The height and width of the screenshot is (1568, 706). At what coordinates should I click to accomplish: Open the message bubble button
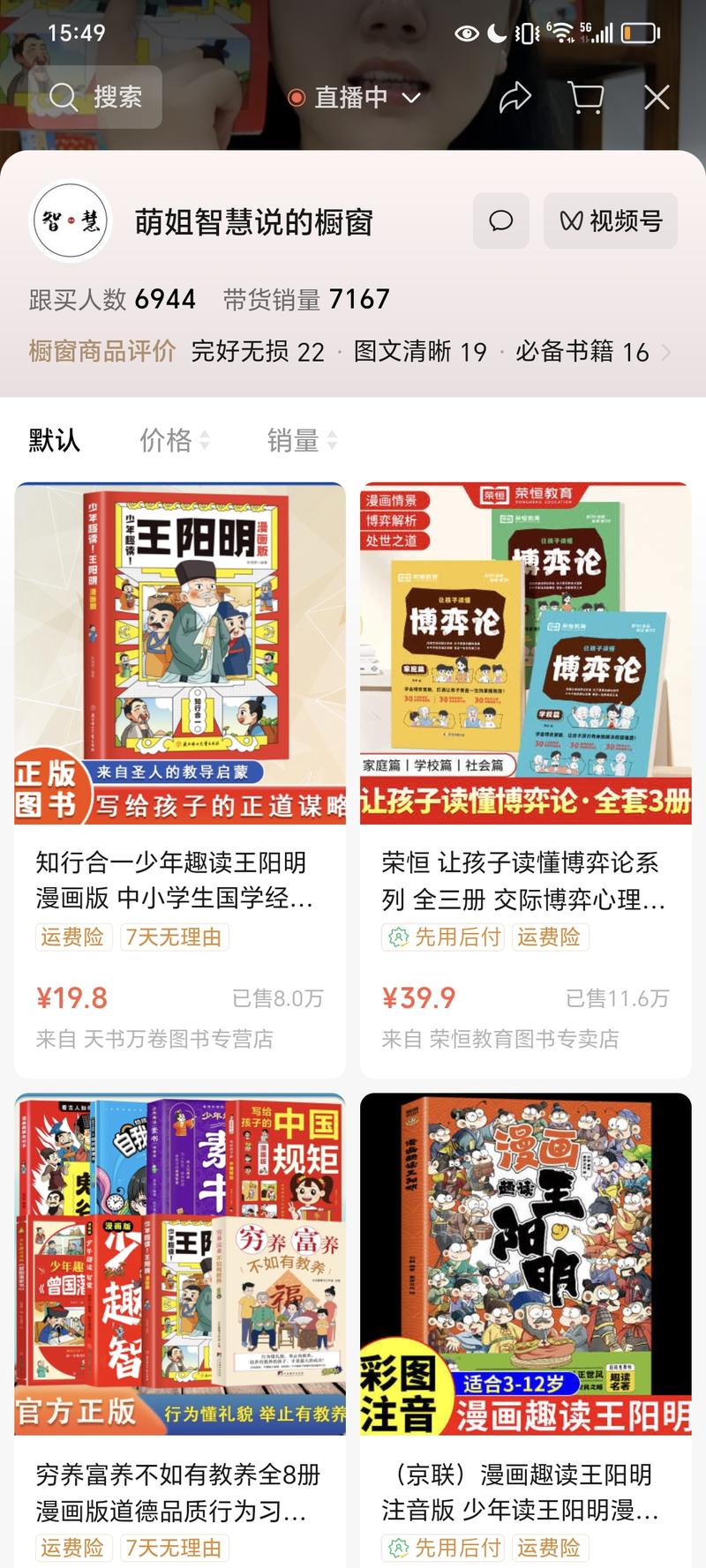pyautogui.click(x=500, y=220)
